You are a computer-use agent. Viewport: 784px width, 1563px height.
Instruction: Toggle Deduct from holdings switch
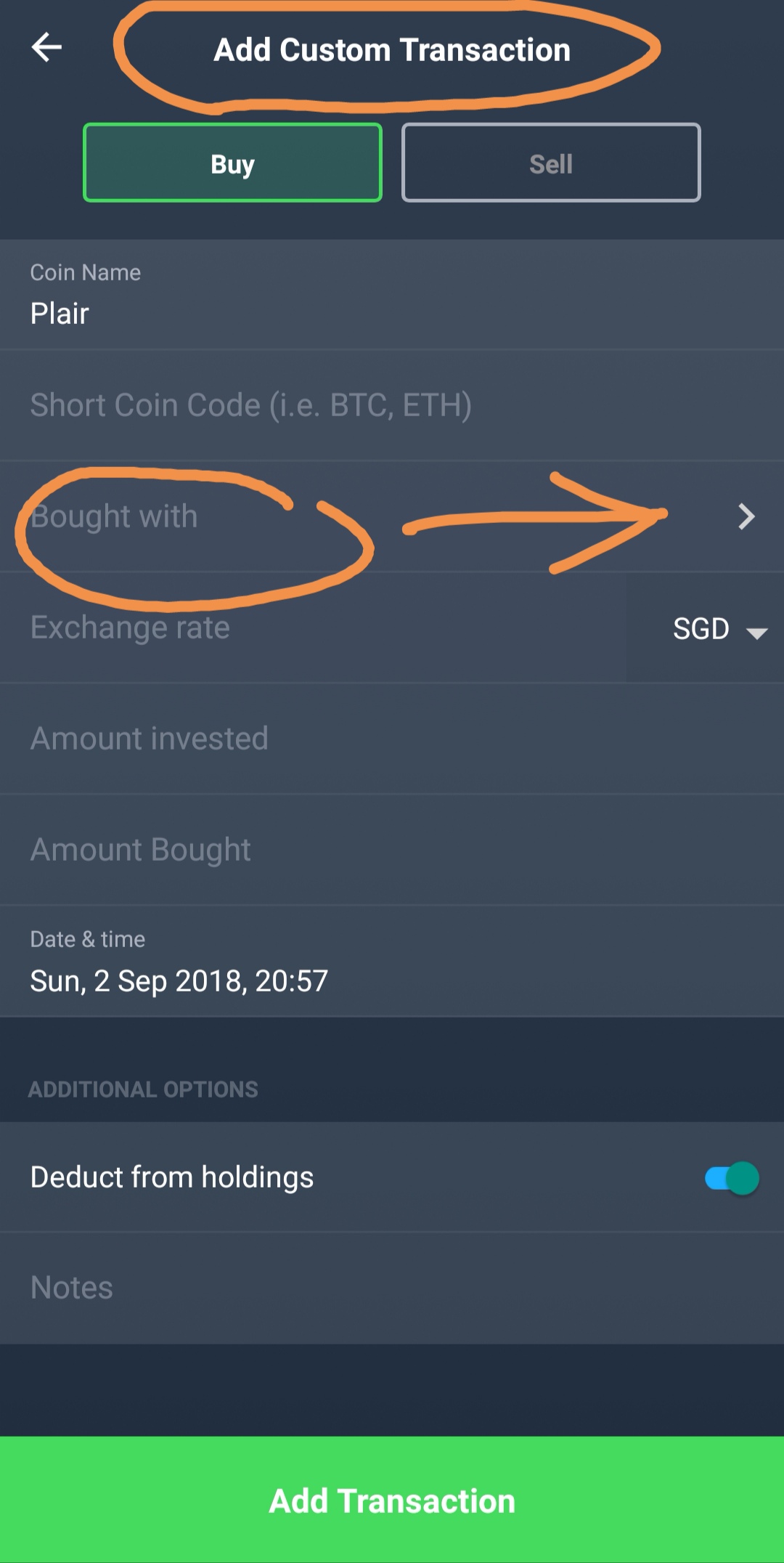pyautogui.click(x=732, y=1178)
